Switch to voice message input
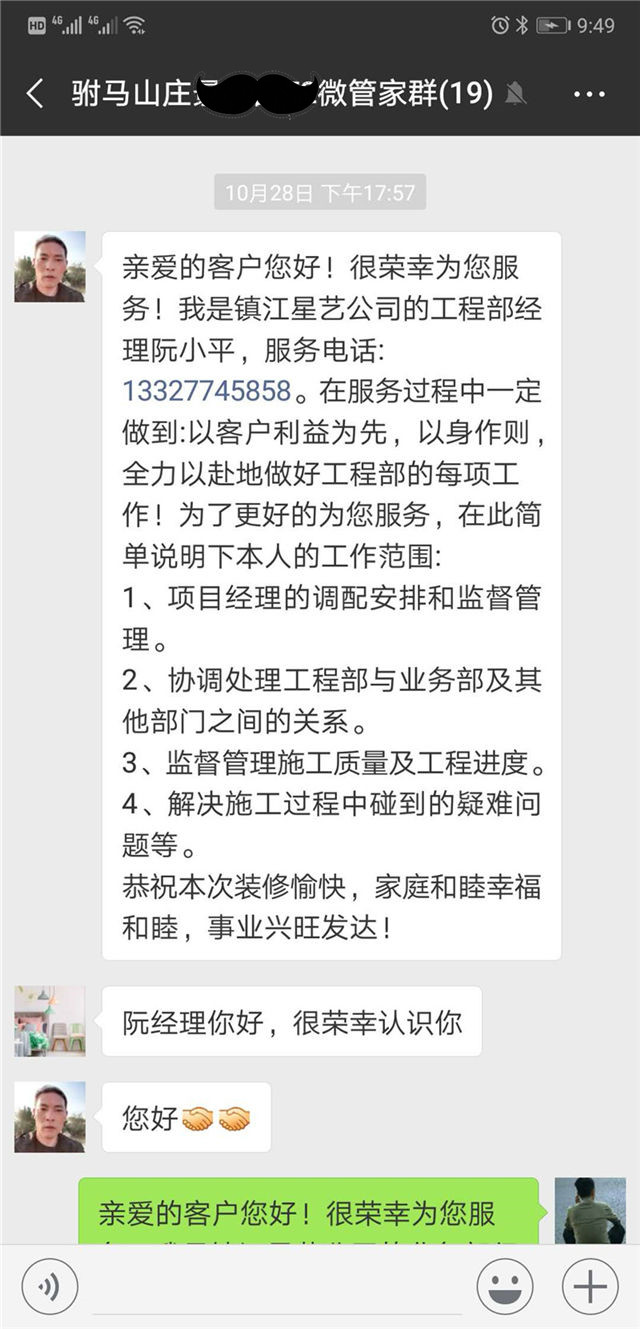The image size is (640, 1329). point(49,1282)
